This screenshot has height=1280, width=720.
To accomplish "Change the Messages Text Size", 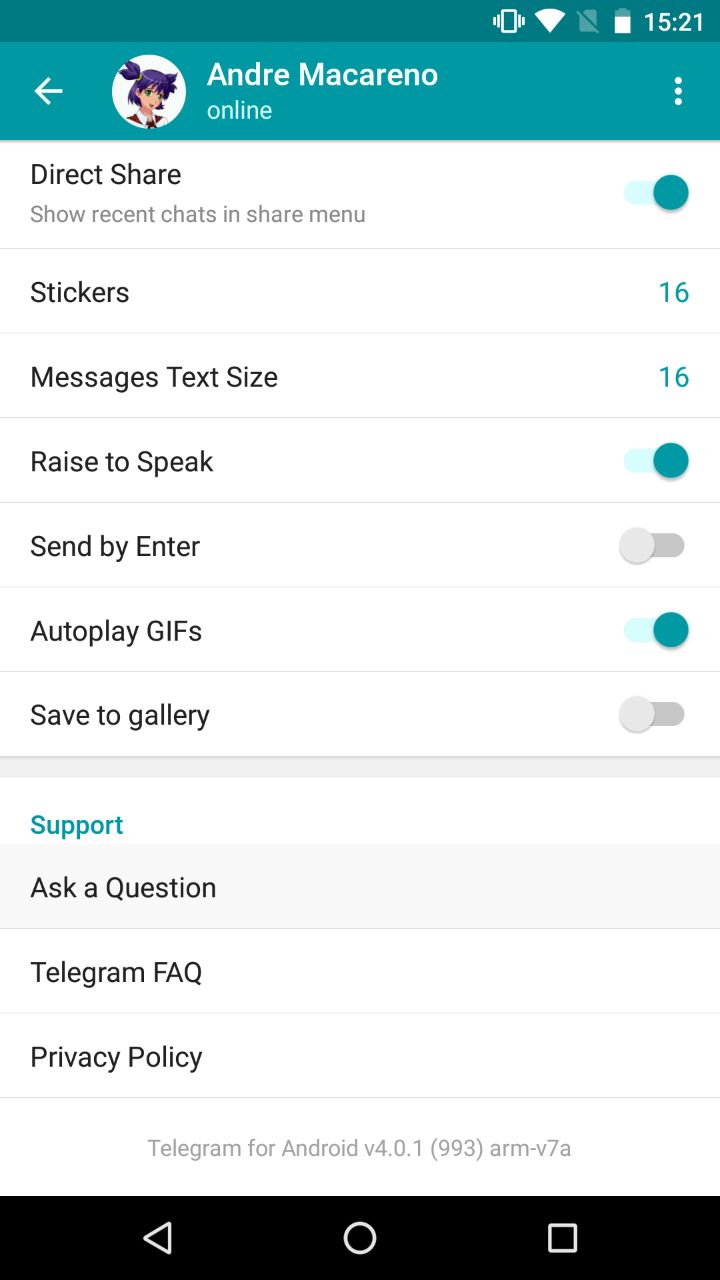I will (x=360, y=377).
